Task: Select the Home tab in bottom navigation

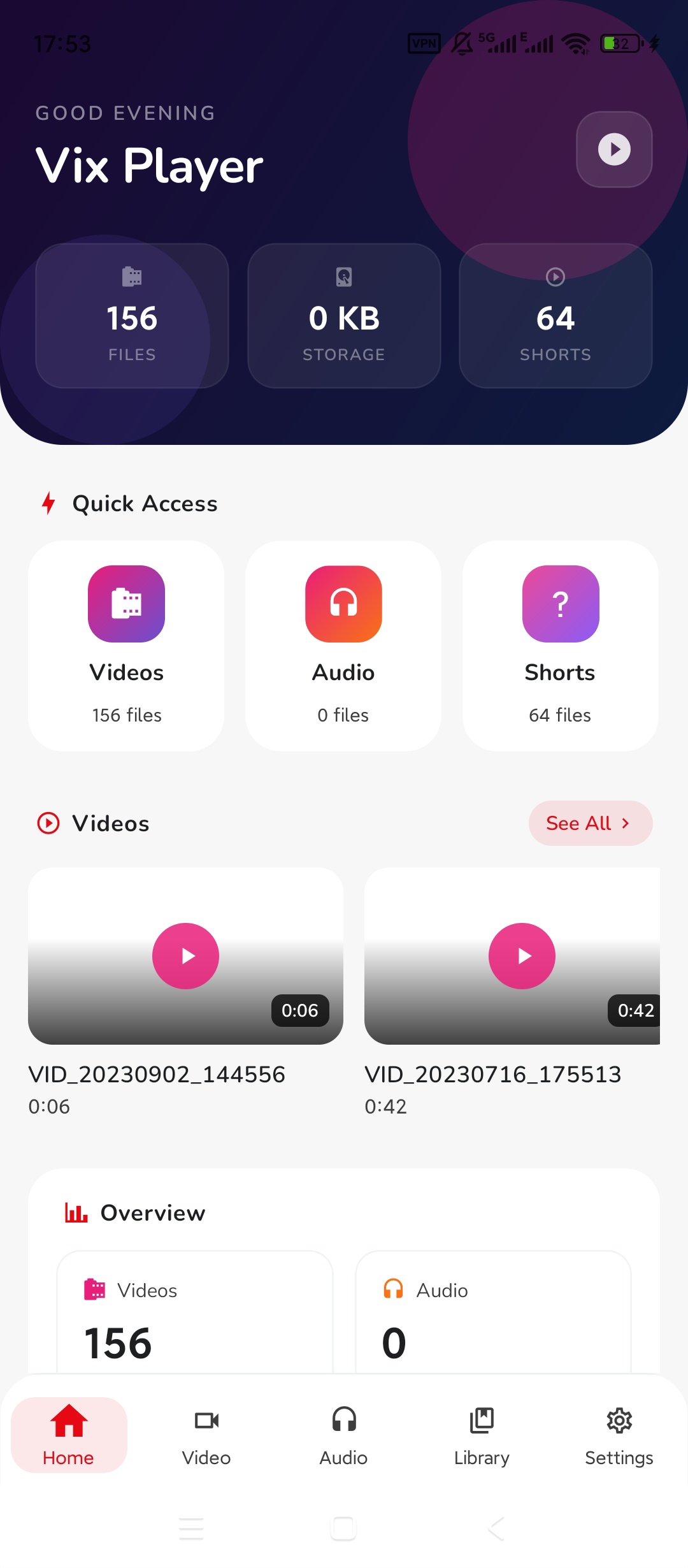Action: pyautogui.click(x=68, y=1436)
